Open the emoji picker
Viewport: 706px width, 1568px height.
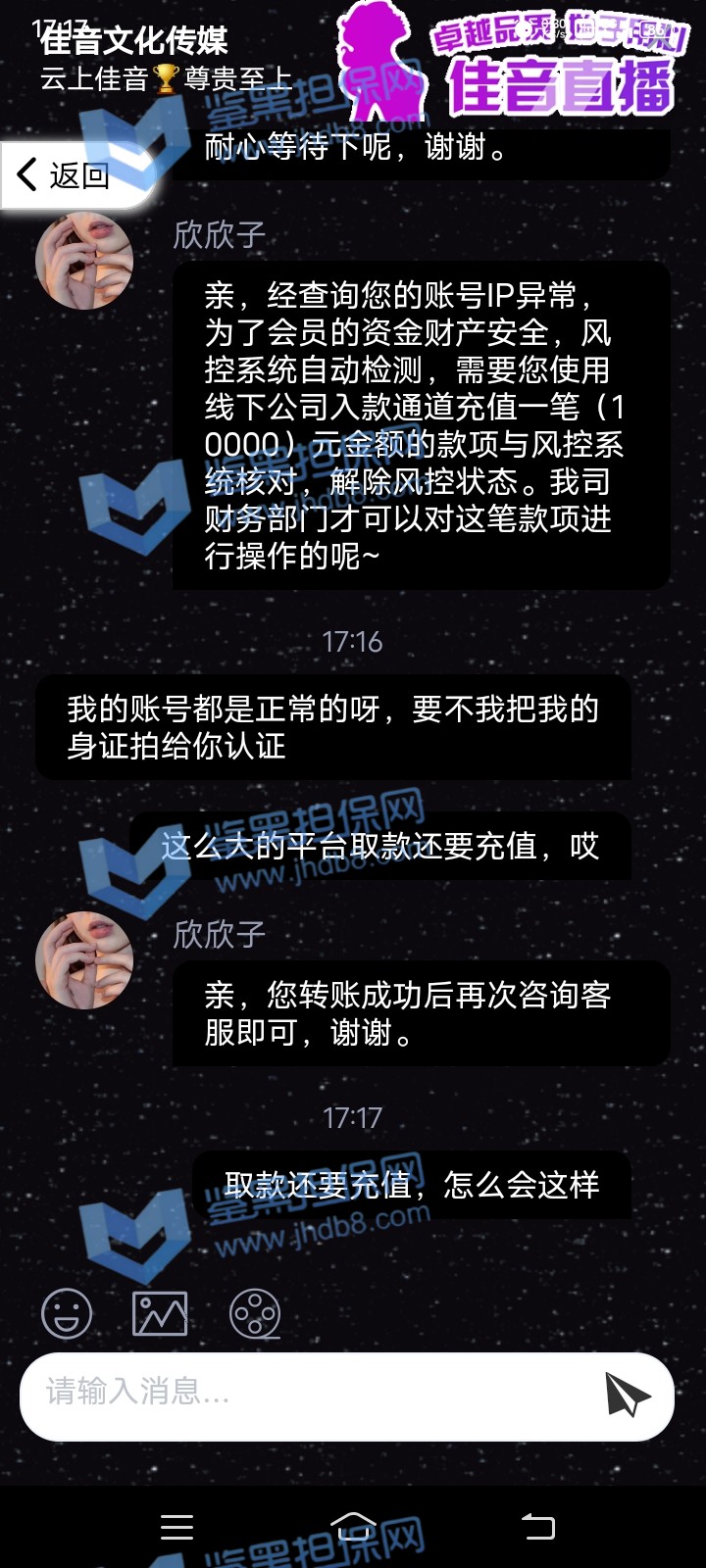click(x=67, y=1314)
